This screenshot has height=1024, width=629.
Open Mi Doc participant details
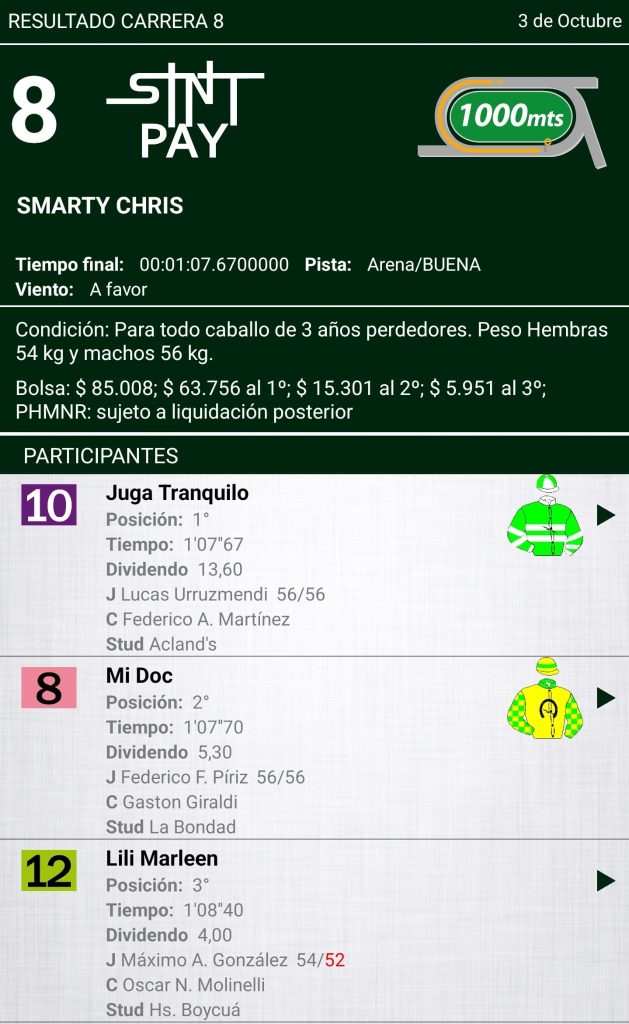click(139, 676)
